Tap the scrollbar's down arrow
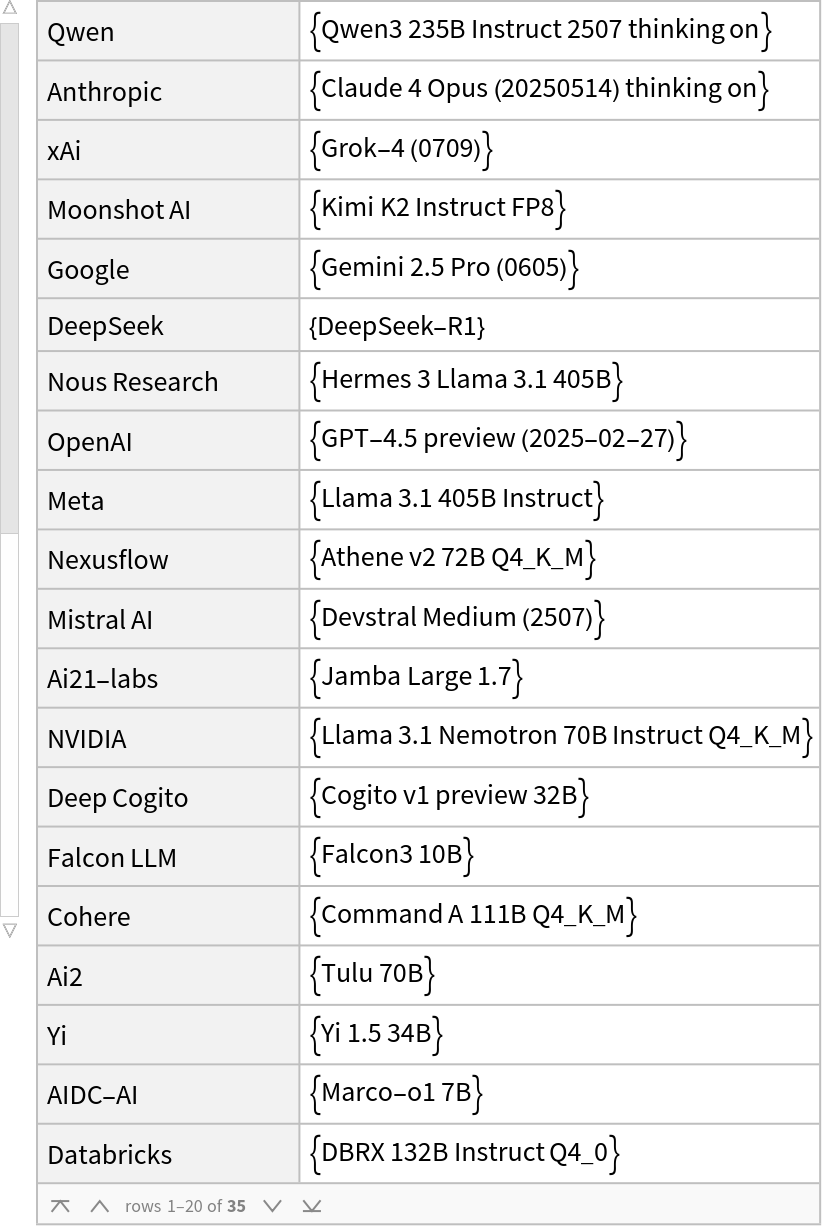822x1226 pixels. (x=10, y=930)
